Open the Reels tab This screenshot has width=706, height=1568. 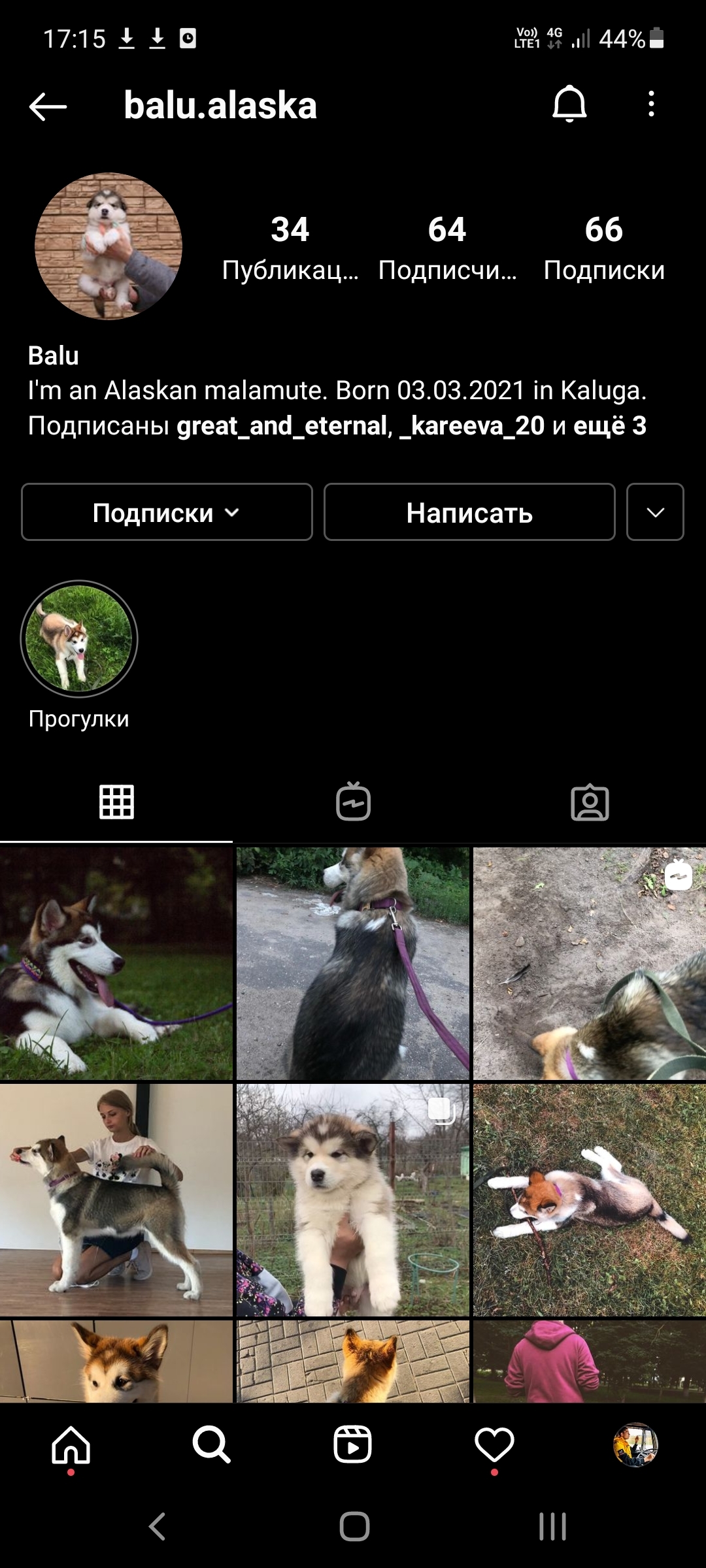click(x=353, y=1445)
